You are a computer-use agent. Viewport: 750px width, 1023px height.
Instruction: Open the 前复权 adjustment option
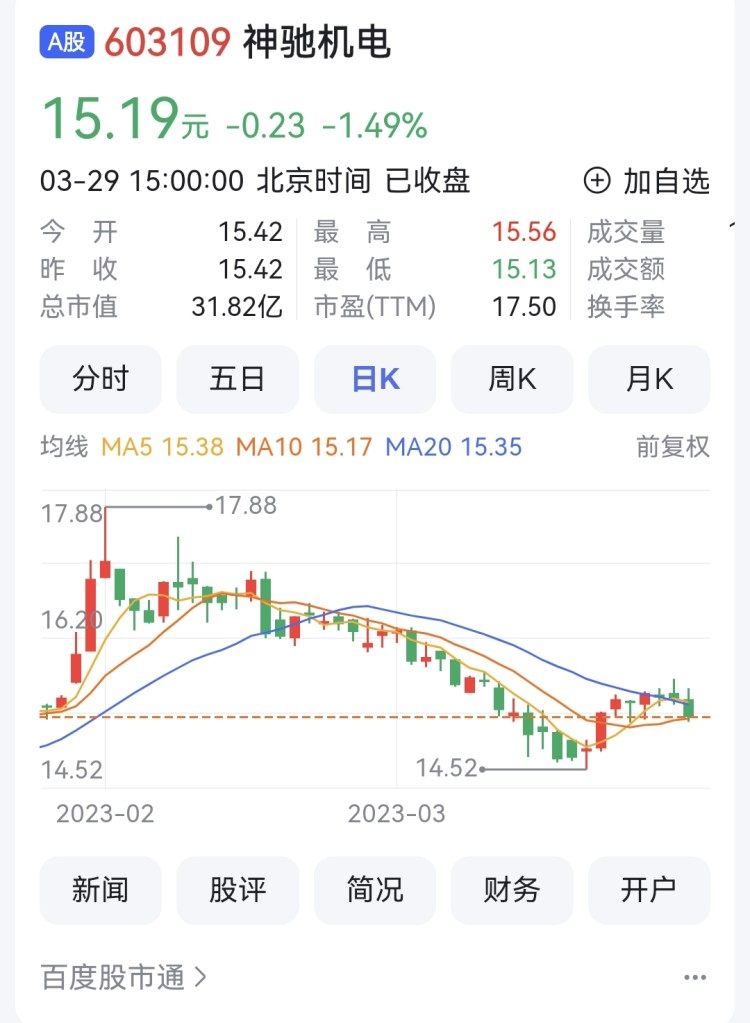coord(673,446)
